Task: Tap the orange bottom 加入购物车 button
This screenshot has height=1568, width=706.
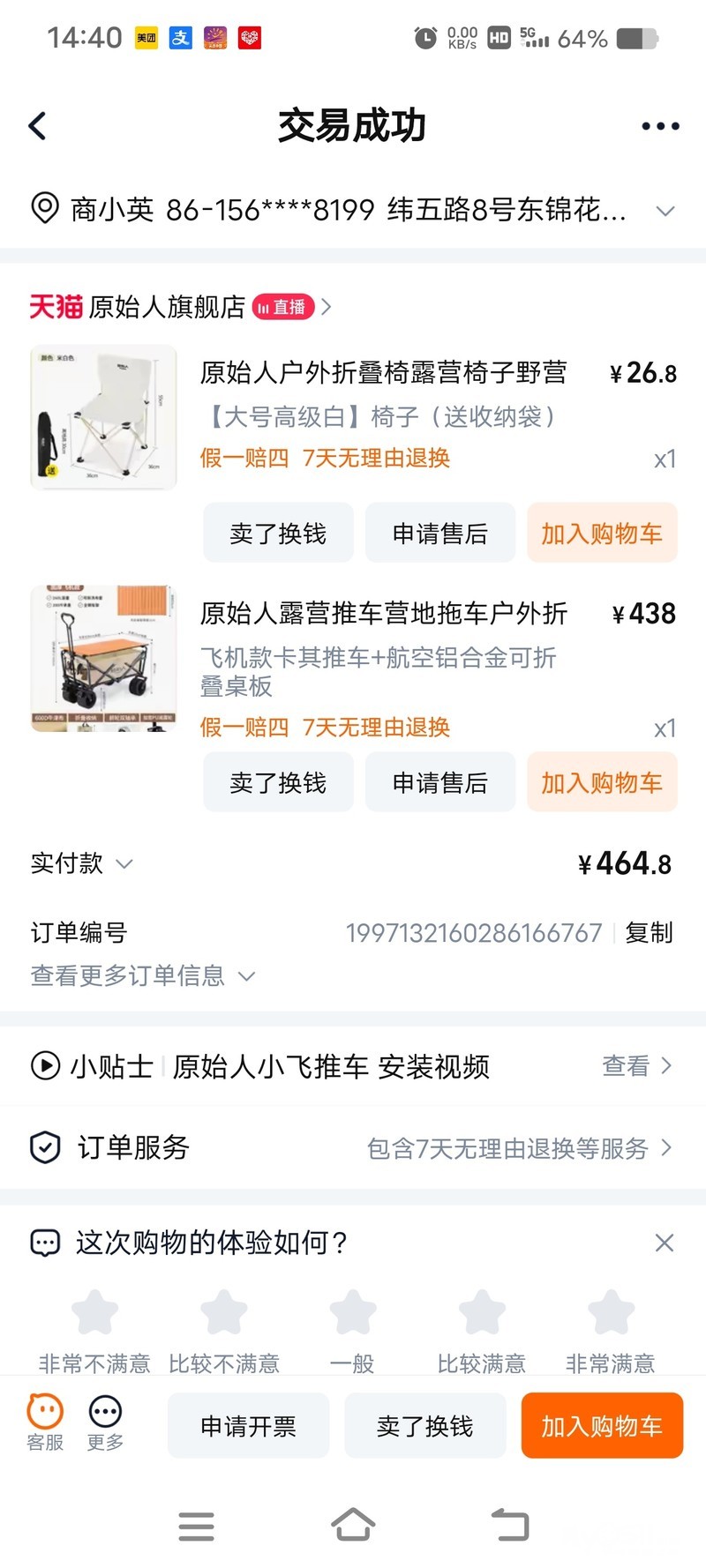Action: [602, 1425]
